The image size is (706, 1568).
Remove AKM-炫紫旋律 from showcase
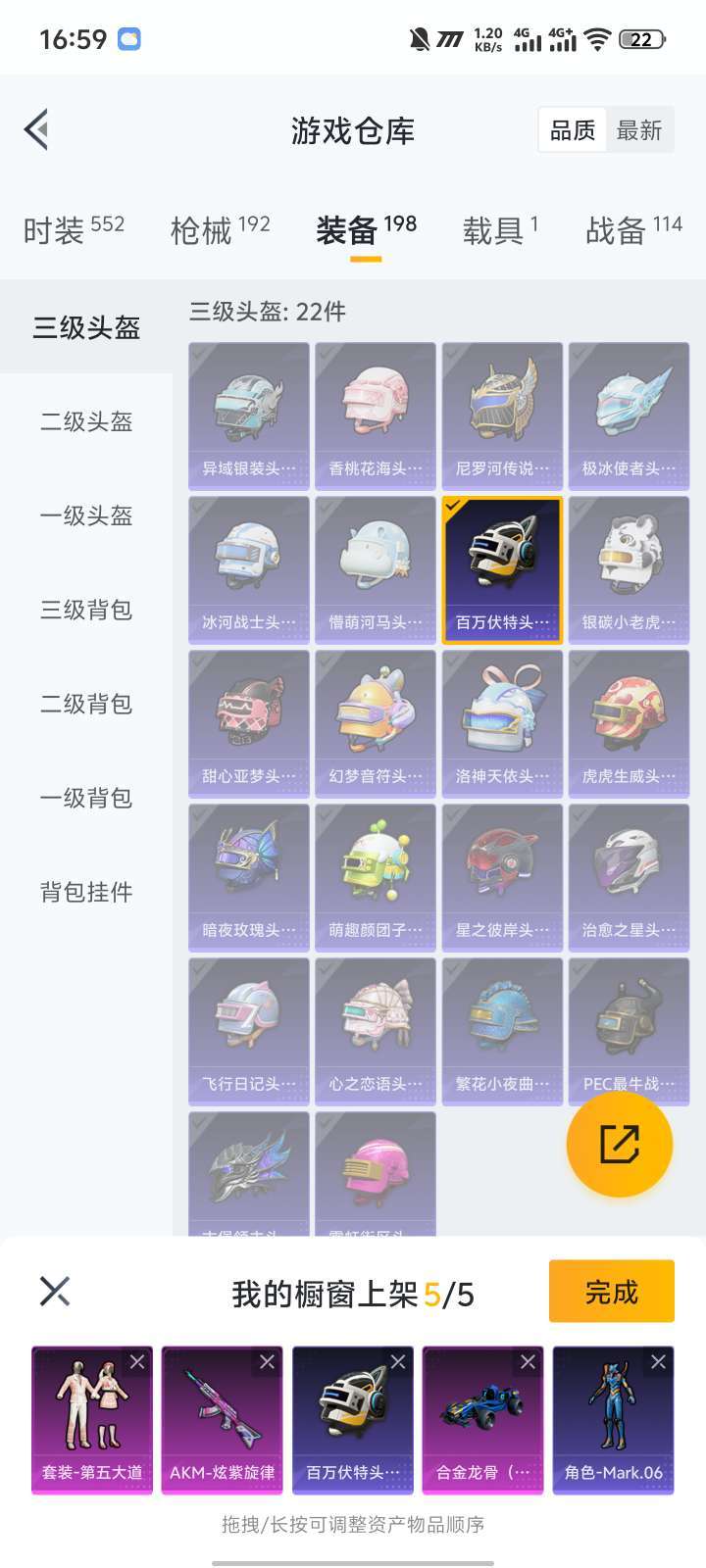(267, 1362)
